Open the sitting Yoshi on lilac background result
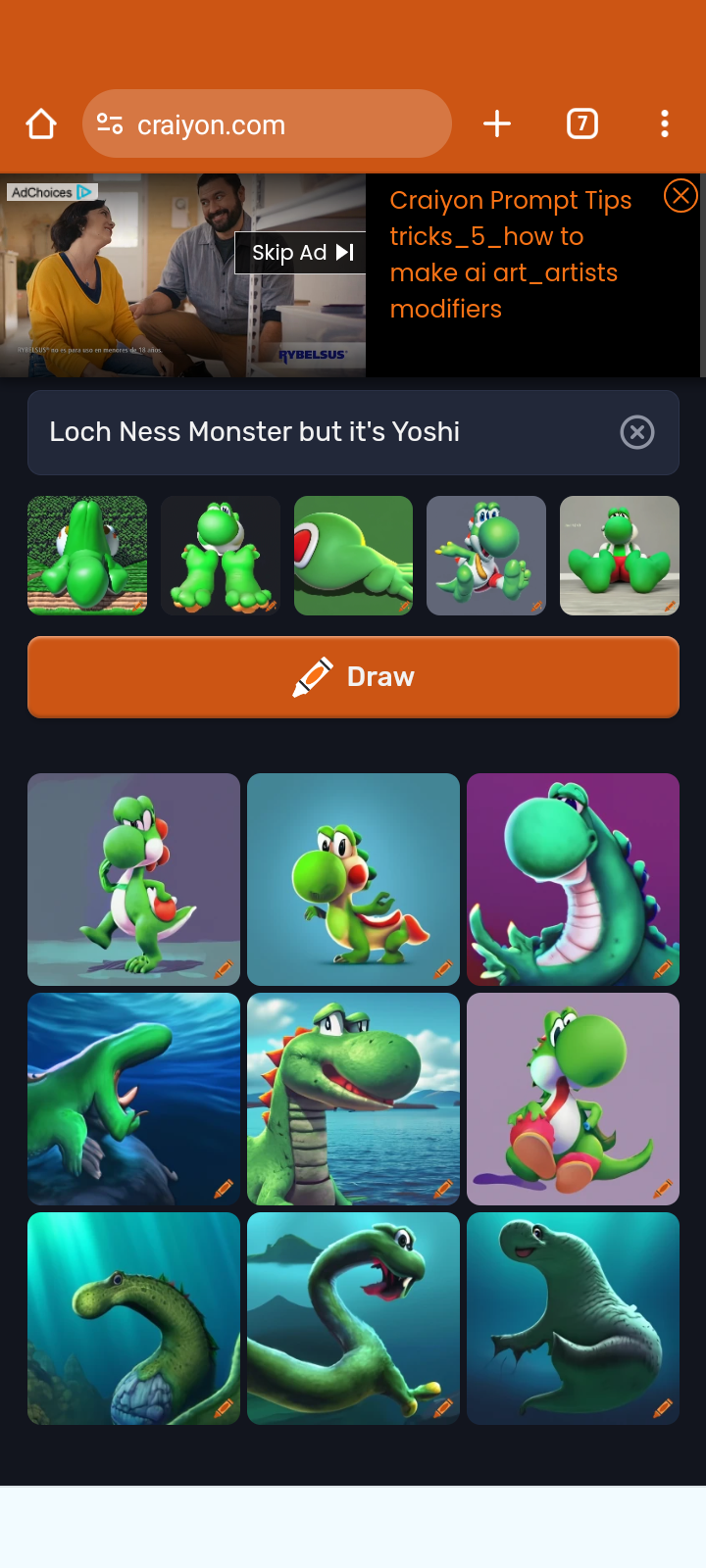 573,1099
